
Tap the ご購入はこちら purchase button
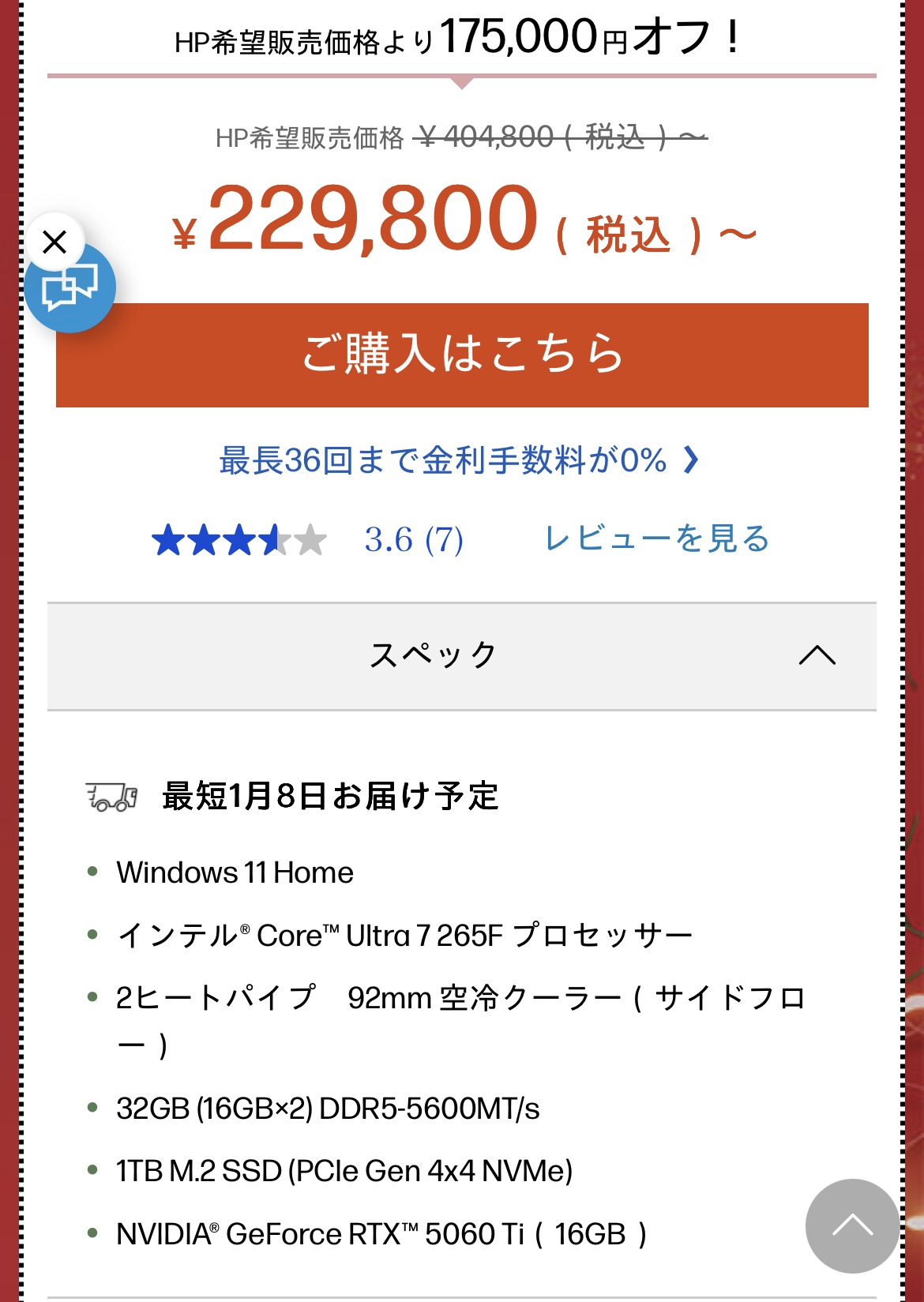pos(462,355)
